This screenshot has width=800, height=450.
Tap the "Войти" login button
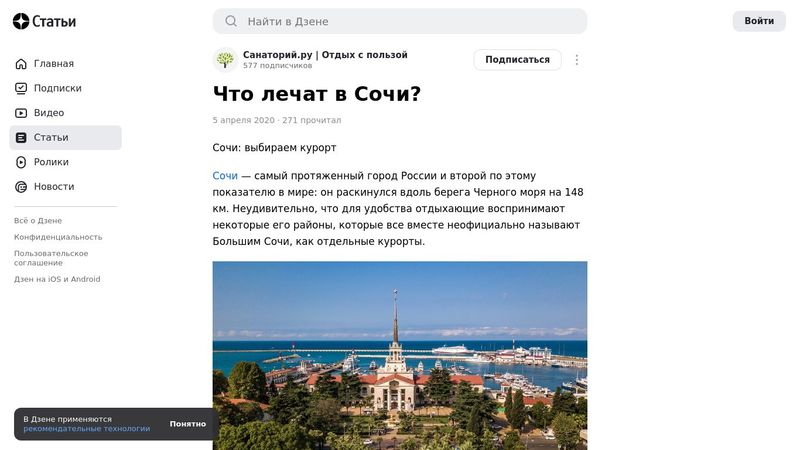coord(758,21)
